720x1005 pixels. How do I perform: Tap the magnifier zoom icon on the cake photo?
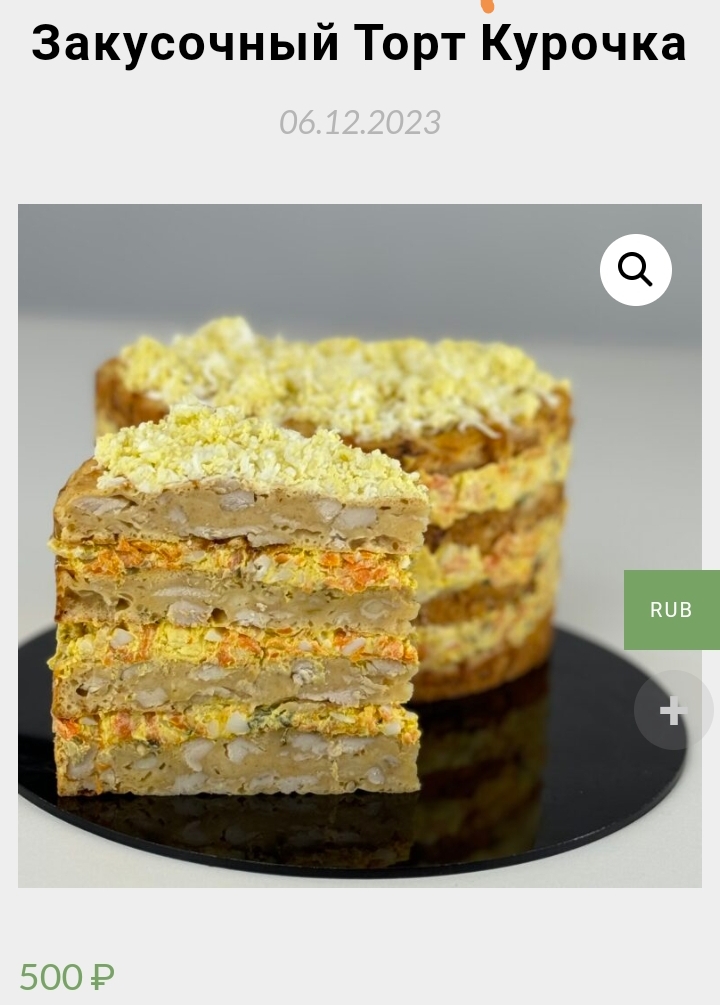pos(635,270)
